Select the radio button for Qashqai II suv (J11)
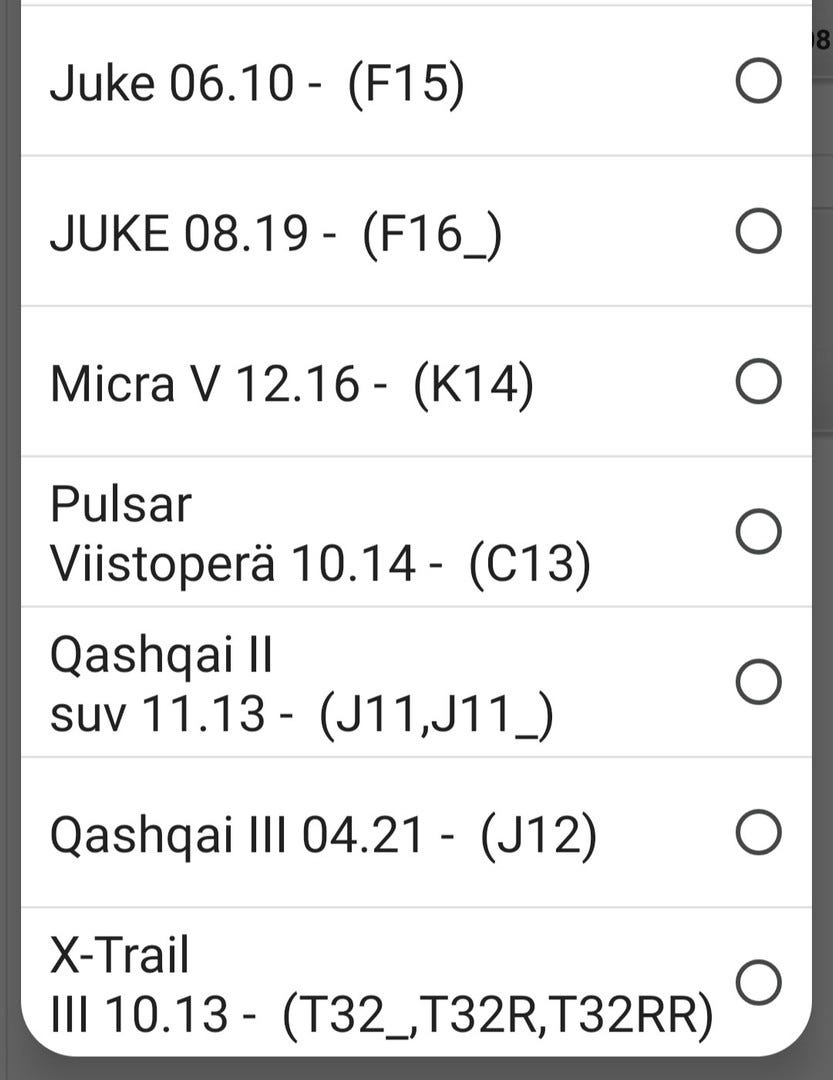The height and width of the screenshot is (1080, 833). [758, 683]
